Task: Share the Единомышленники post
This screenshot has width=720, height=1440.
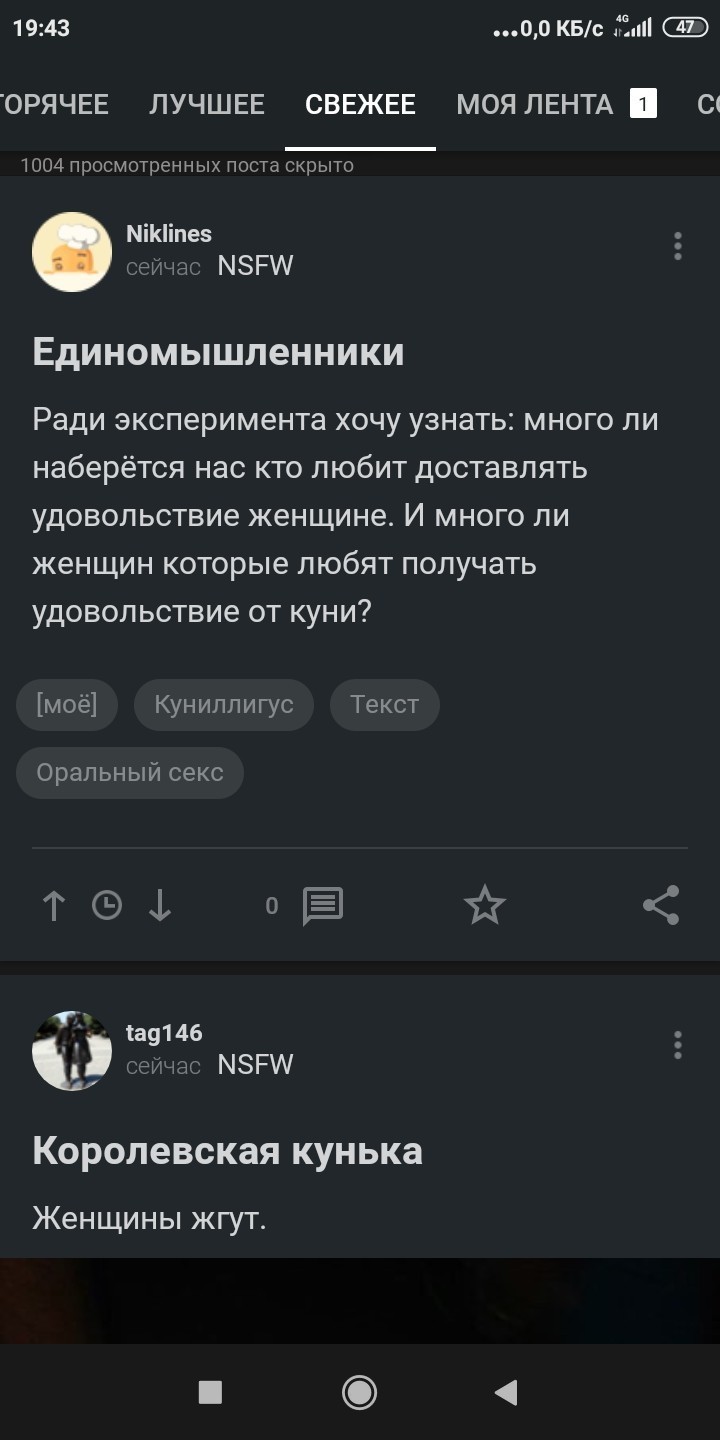Action: point(661,906)
